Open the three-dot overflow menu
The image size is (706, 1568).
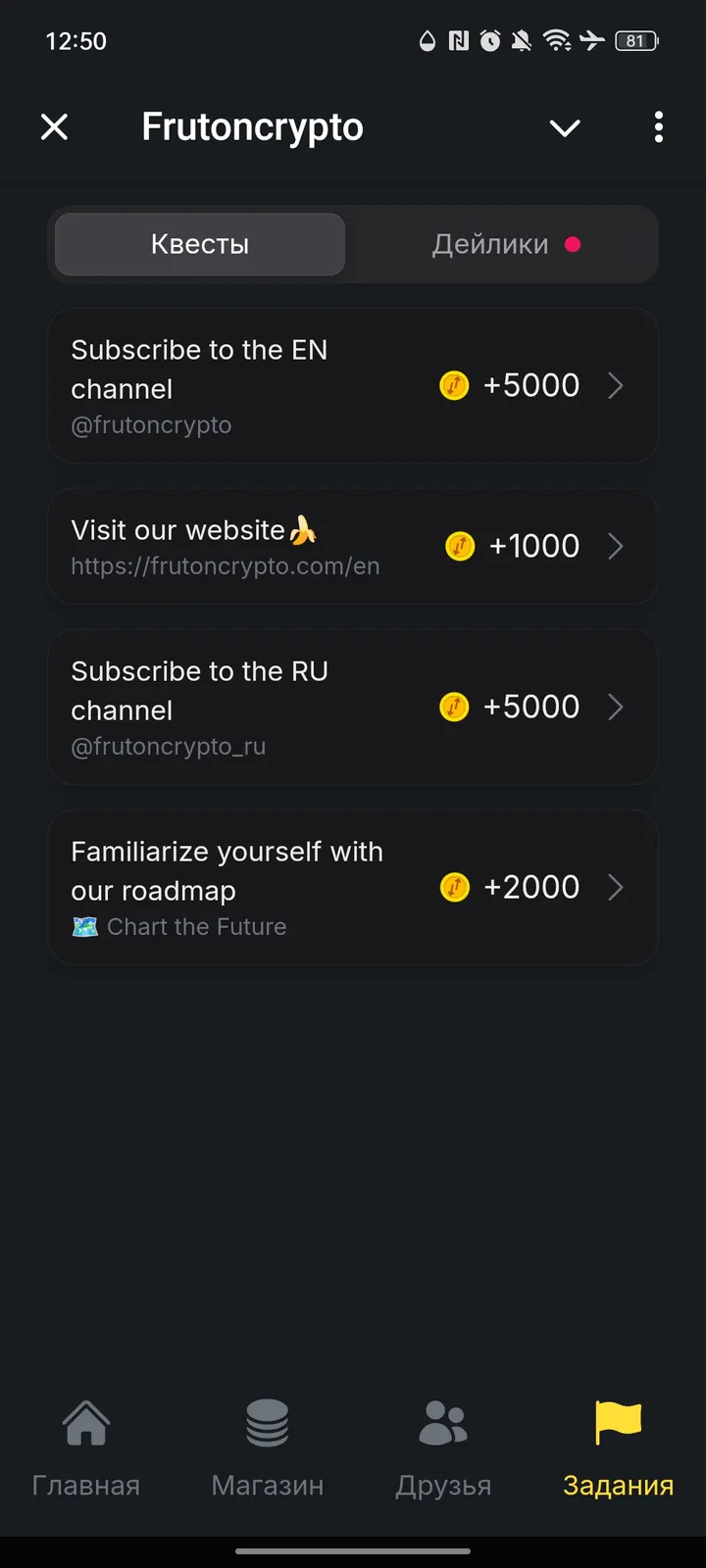[x=658, y=127]
